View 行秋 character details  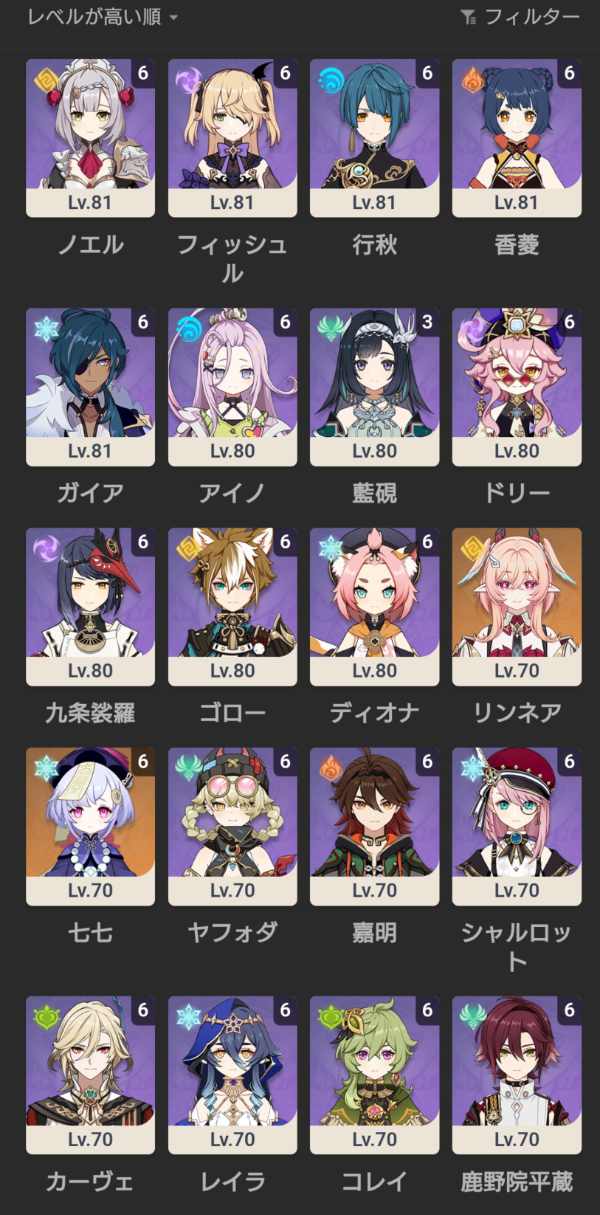click(374, 137)
